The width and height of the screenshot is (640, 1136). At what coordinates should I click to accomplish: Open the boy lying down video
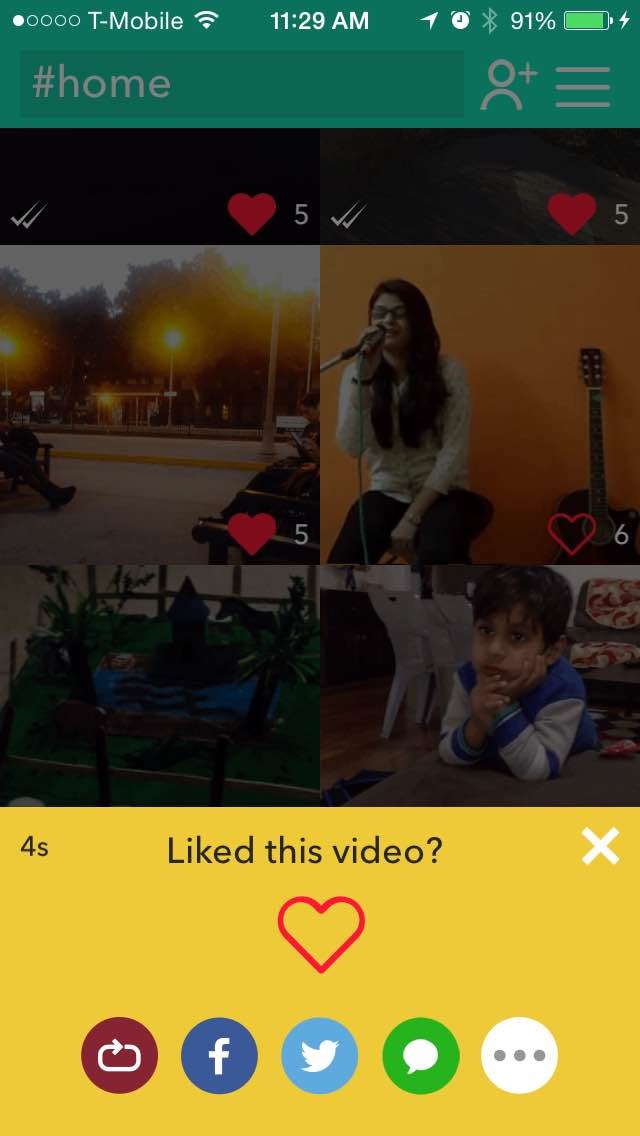coord(480,685)
